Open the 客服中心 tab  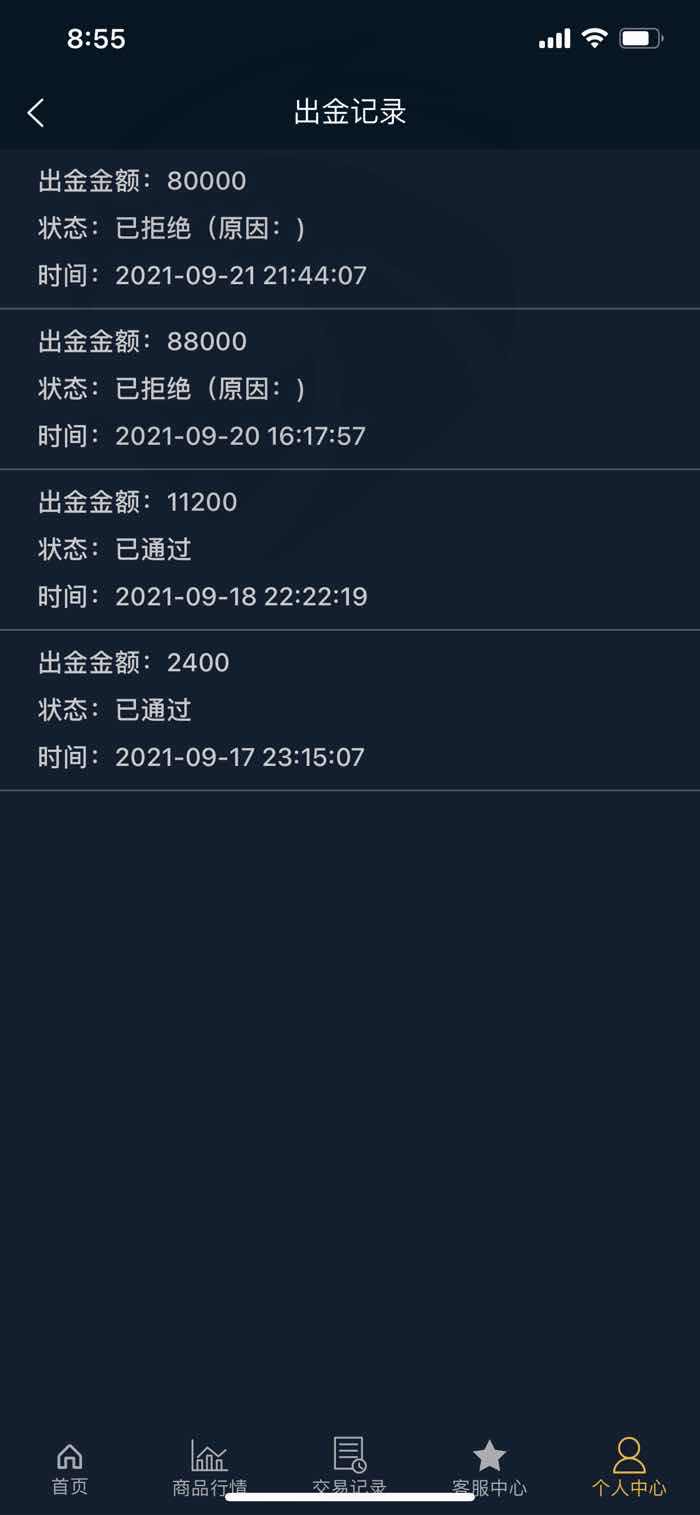point(489,1468)
